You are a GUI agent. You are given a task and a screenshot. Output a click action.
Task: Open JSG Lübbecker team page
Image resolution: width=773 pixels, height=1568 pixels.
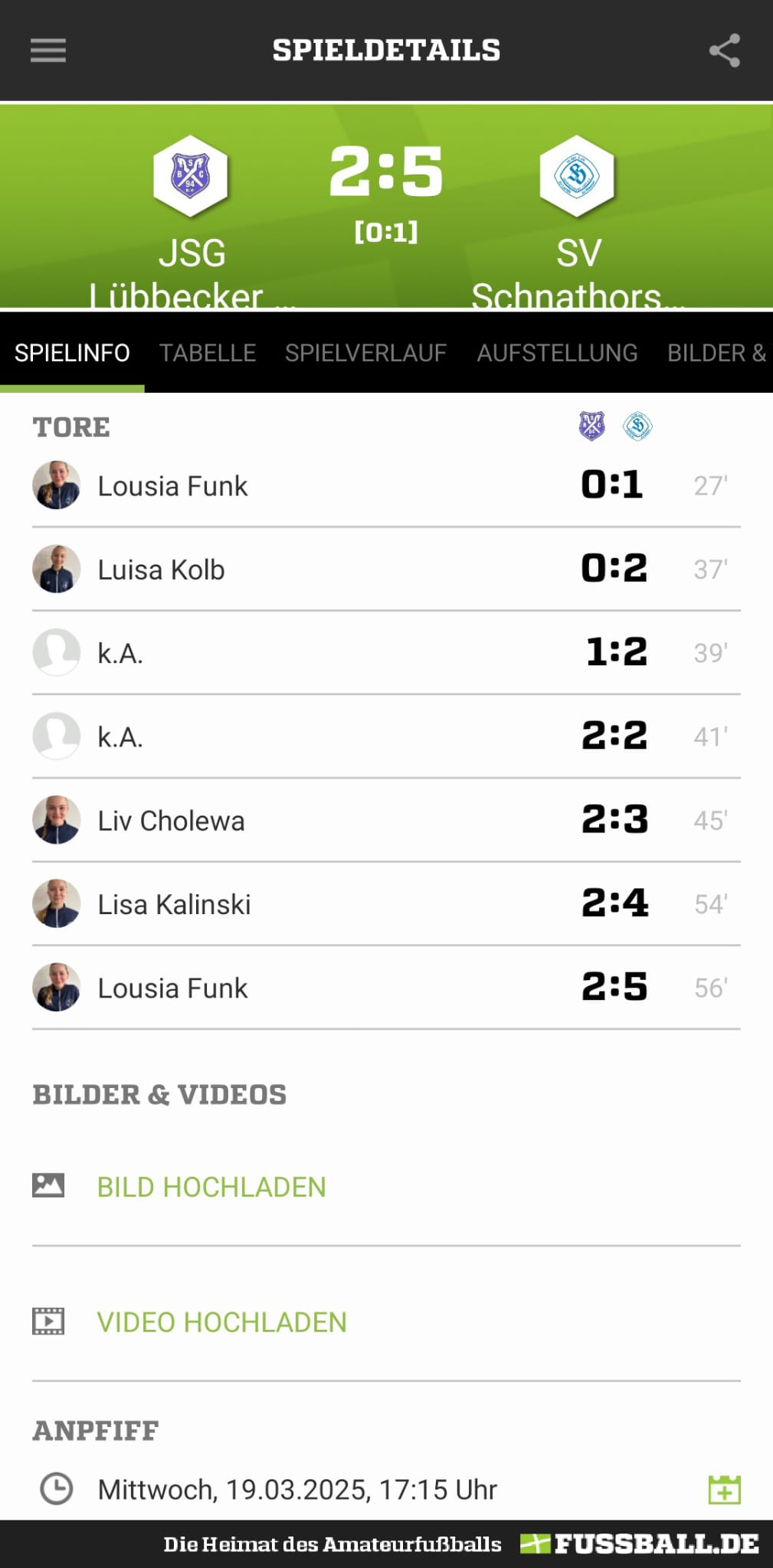click(x=192, y=222)
